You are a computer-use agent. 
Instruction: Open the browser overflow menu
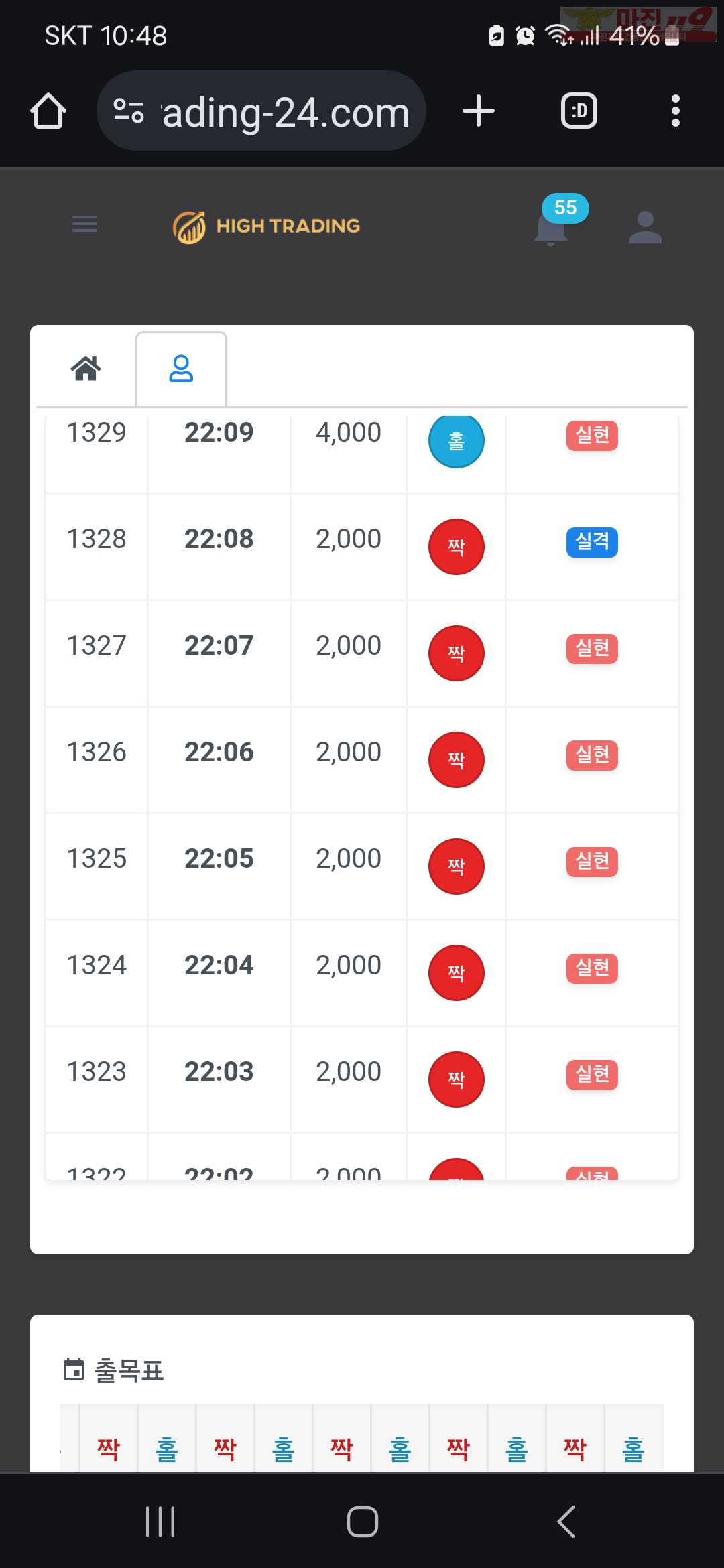pos(676,111)
